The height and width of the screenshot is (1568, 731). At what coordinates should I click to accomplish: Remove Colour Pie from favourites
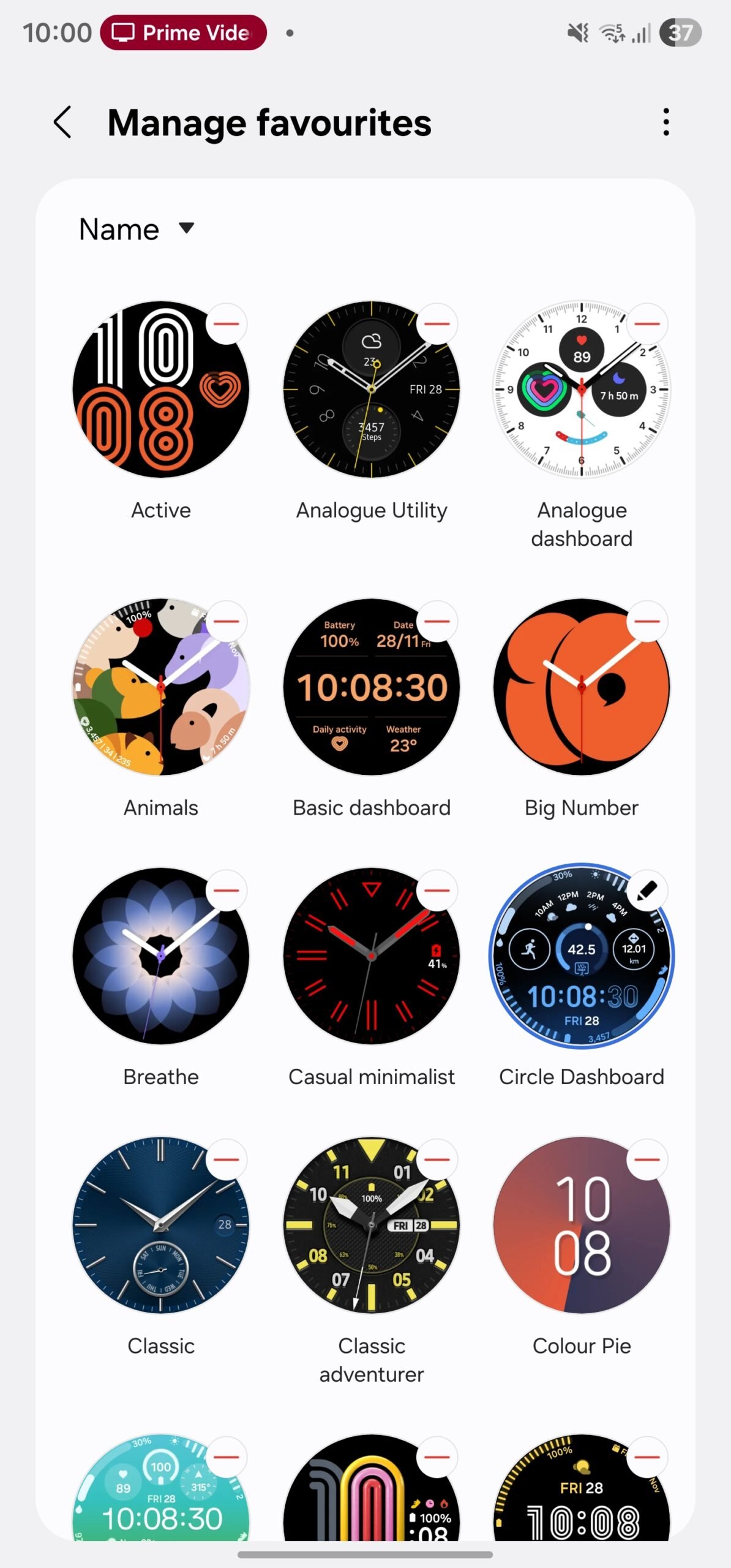[647, 1161]
